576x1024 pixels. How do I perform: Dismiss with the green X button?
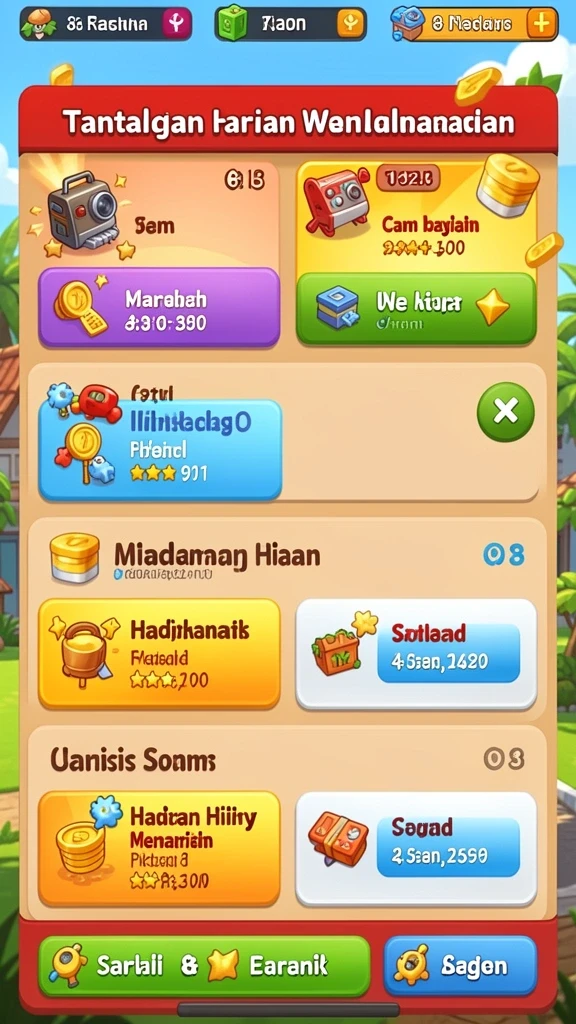[505, 412]
